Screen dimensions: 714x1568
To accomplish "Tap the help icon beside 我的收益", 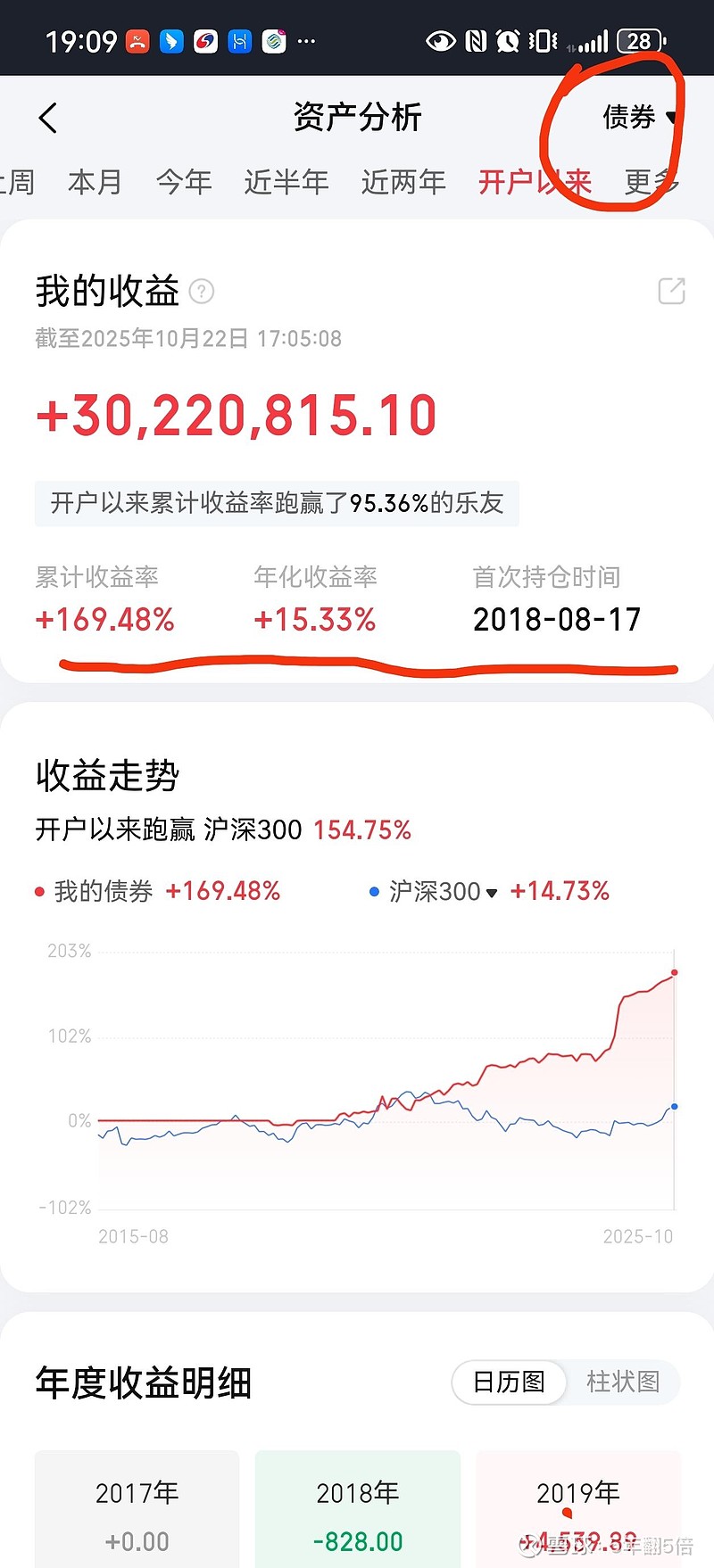I will pyautogui.click(x=202, y=292).
